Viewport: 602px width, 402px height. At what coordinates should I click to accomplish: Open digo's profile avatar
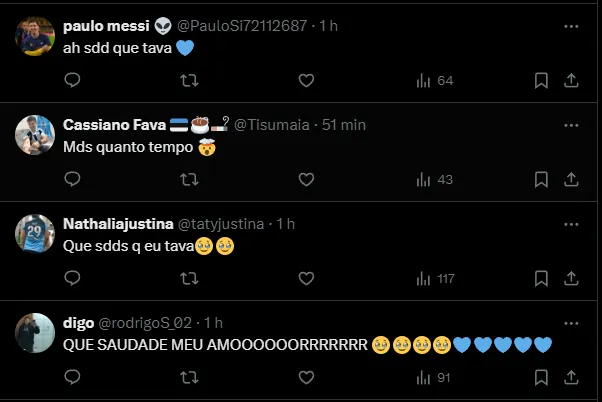pyautogui.click(x=36, y=333)
